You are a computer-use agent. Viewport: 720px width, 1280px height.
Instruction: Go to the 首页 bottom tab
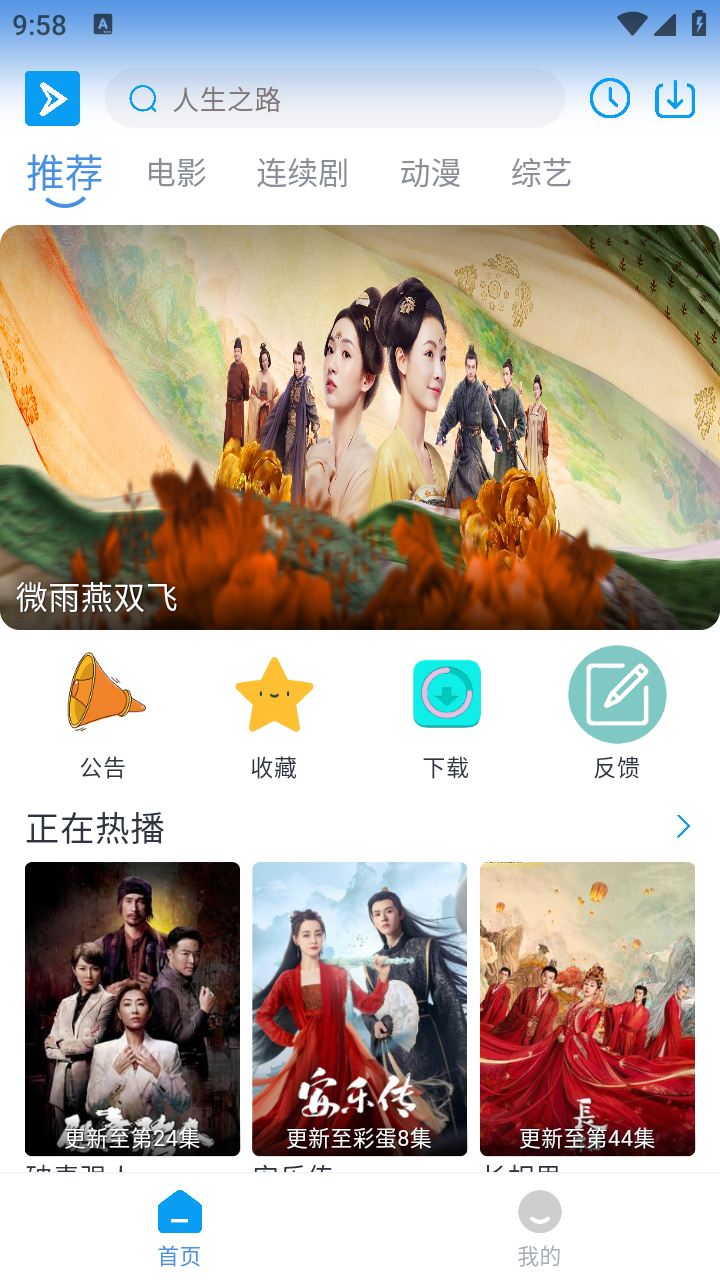[180, 1228]
